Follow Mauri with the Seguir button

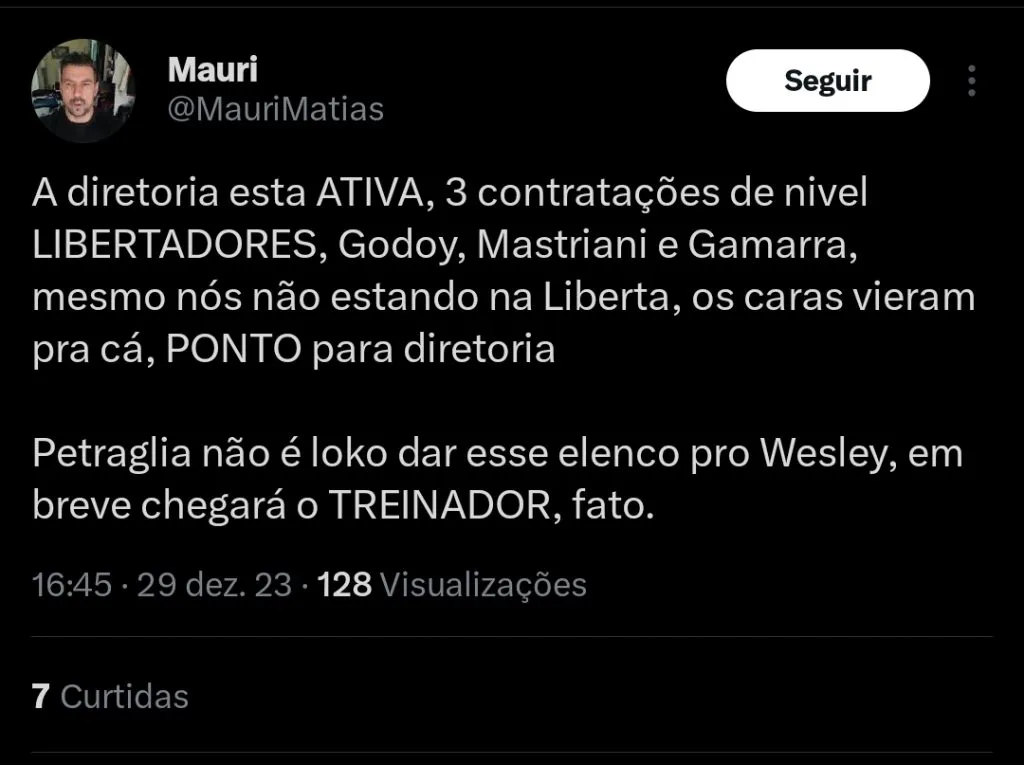pyautogui.click(x=827, y=81)
